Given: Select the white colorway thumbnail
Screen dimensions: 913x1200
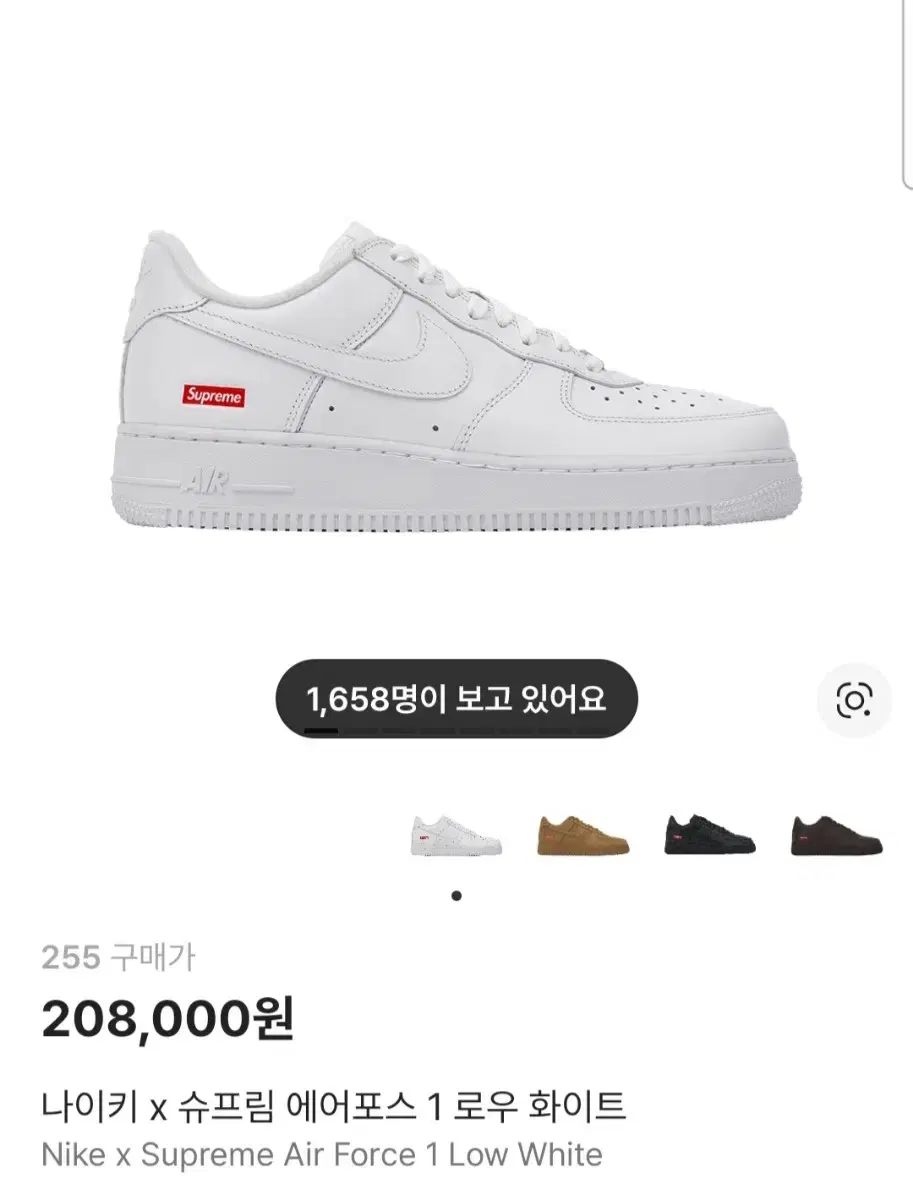Looking at the screenshot, I should [x=456, y=835].
